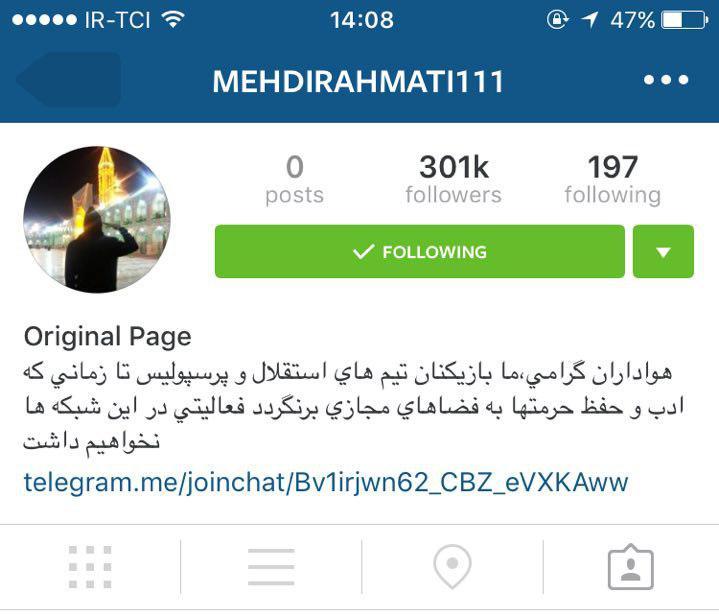Expand the suggested users dropdown arrow

click(663, 252)
